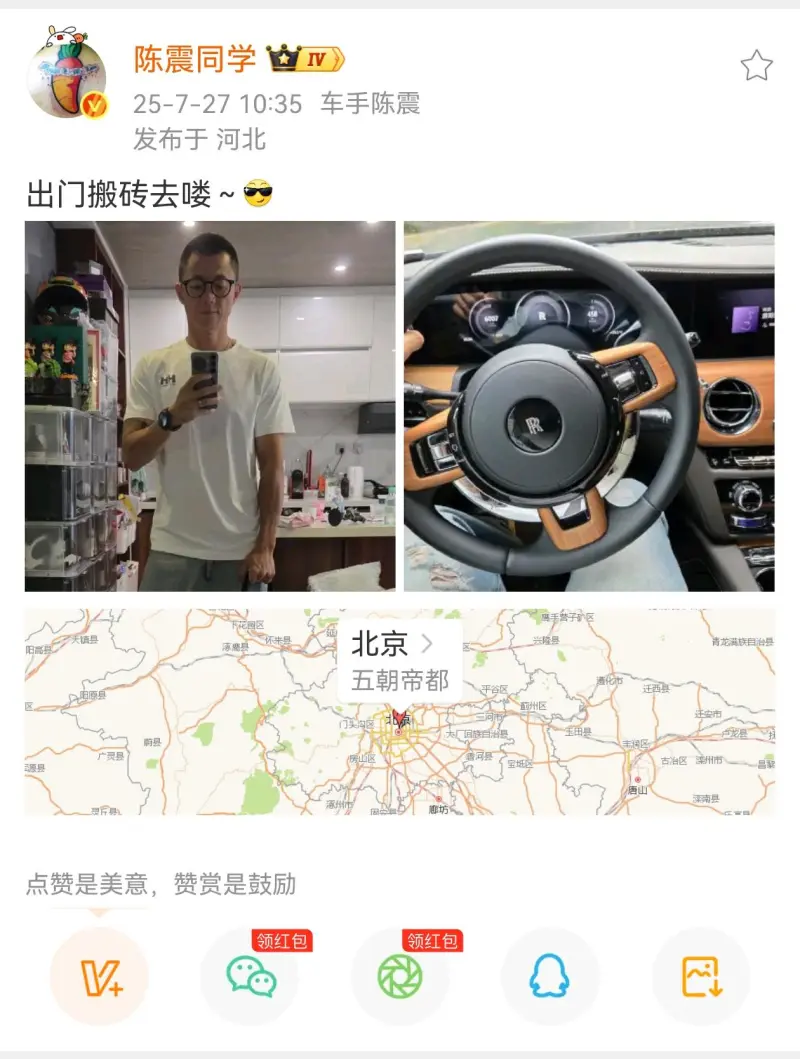The image size is (800, 1059).
Task: Save post as image
Action: (701, 976)
